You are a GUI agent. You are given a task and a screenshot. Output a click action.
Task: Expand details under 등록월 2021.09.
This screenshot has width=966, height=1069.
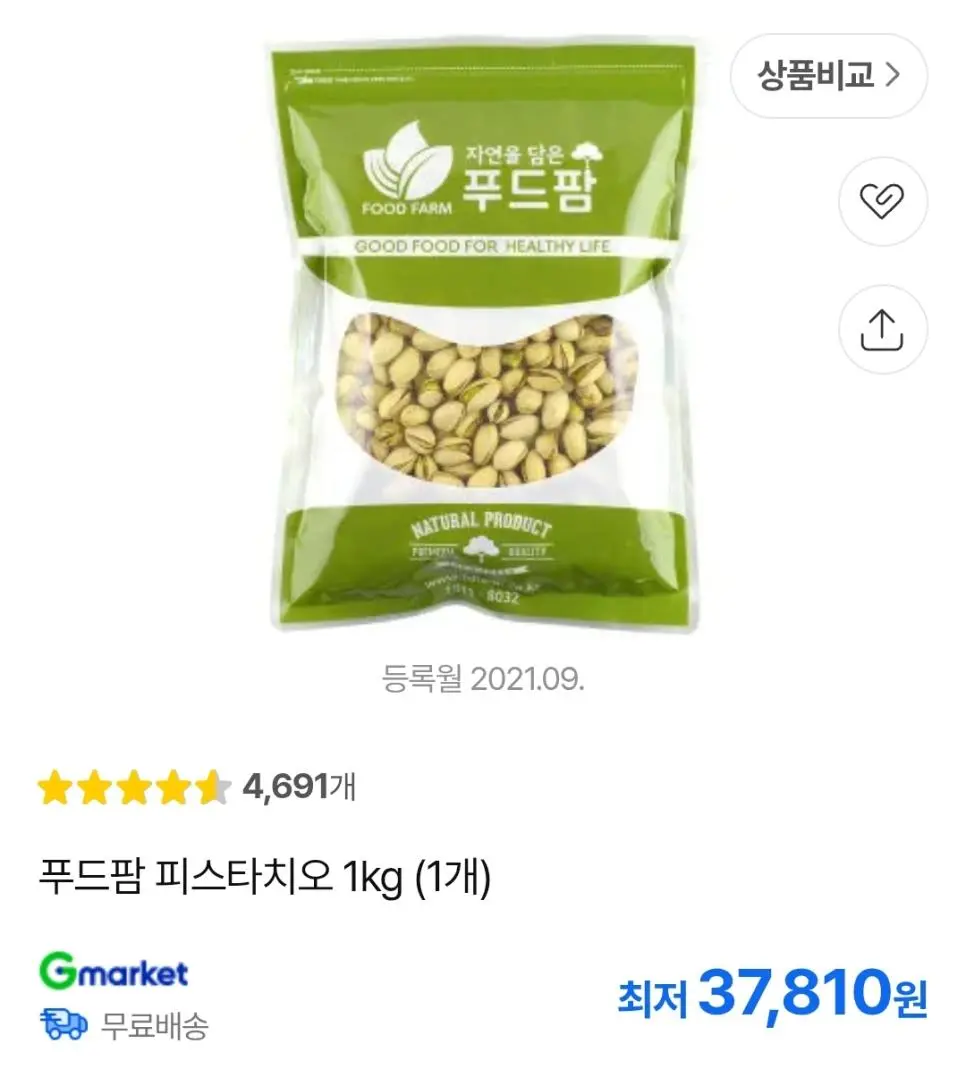pos(483,677)
